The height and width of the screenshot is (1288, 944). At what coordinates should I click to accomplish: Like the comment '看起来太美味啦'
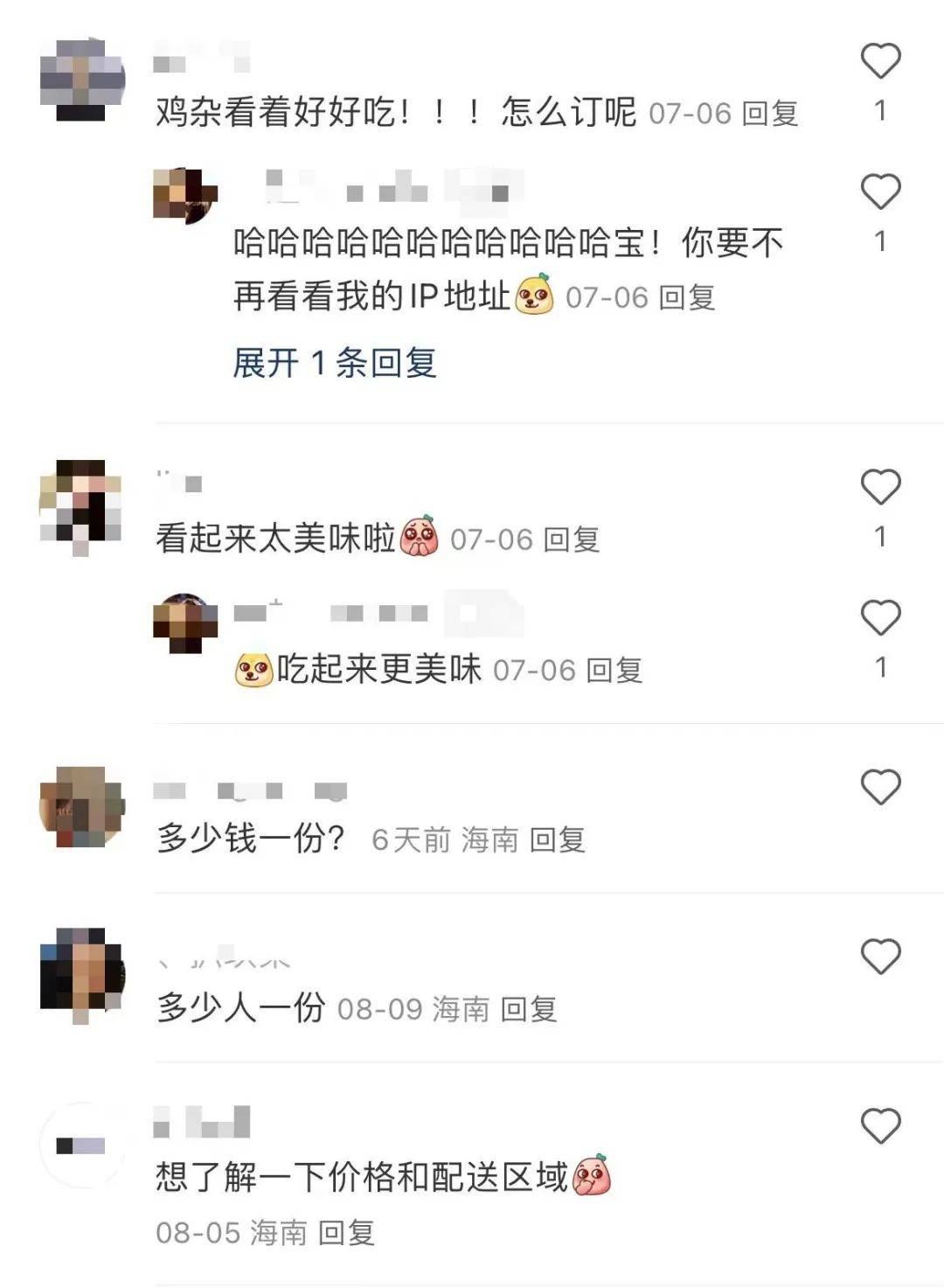click(880, 487)
